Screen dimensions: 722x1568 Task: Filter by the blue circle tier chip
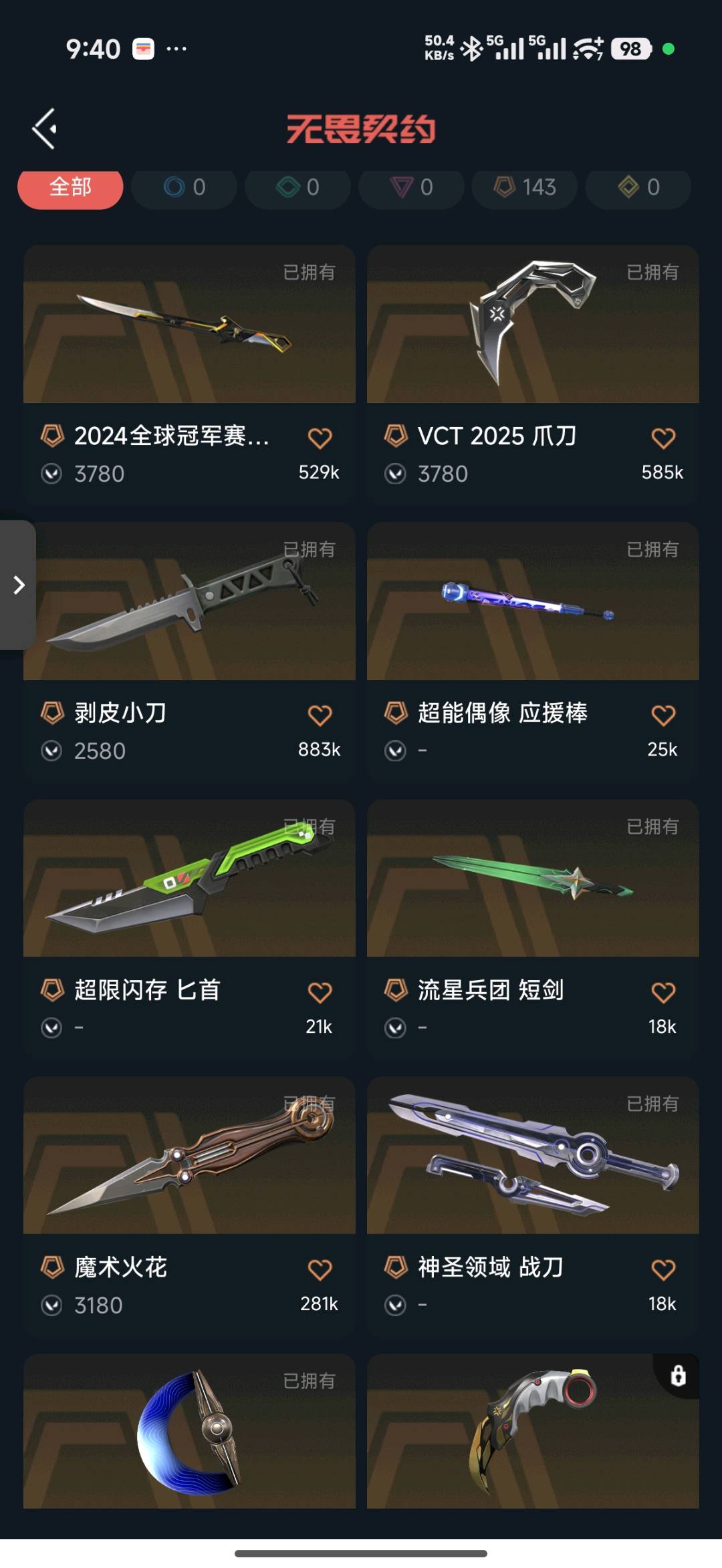(x=184, y=187)
